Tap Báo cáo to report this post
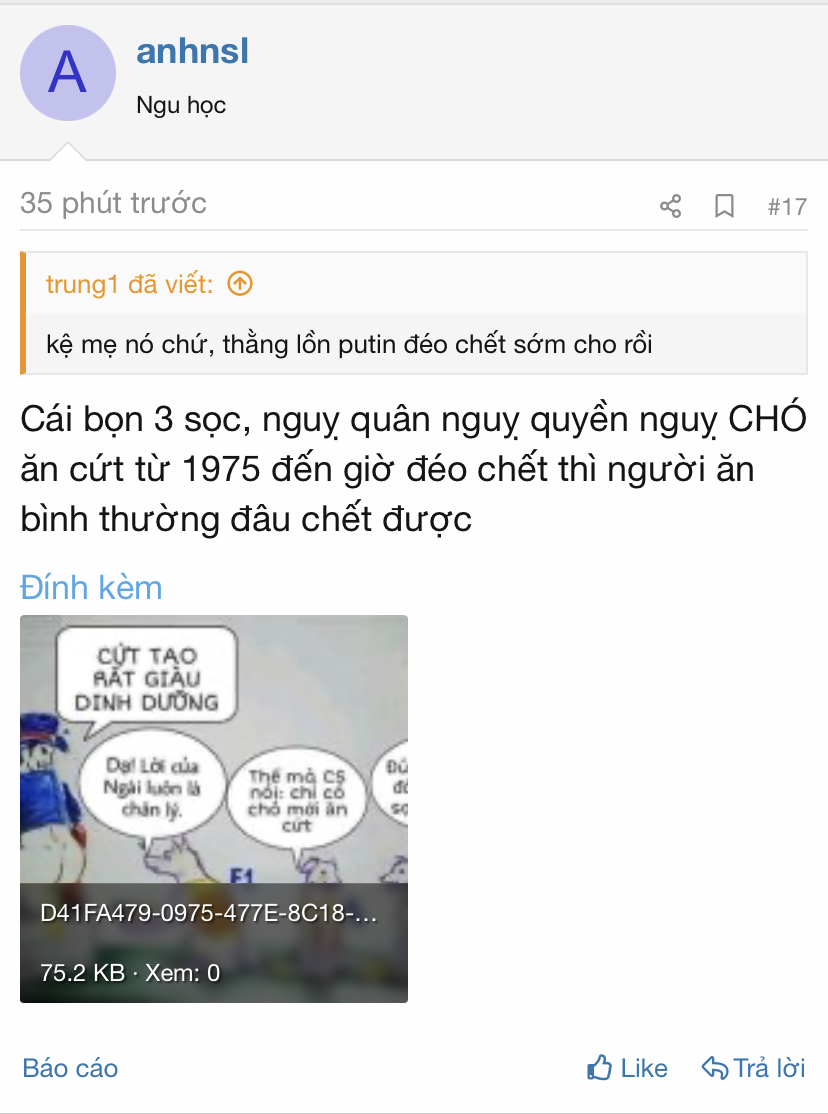The image size is (828, 1114). [70, 1068]
